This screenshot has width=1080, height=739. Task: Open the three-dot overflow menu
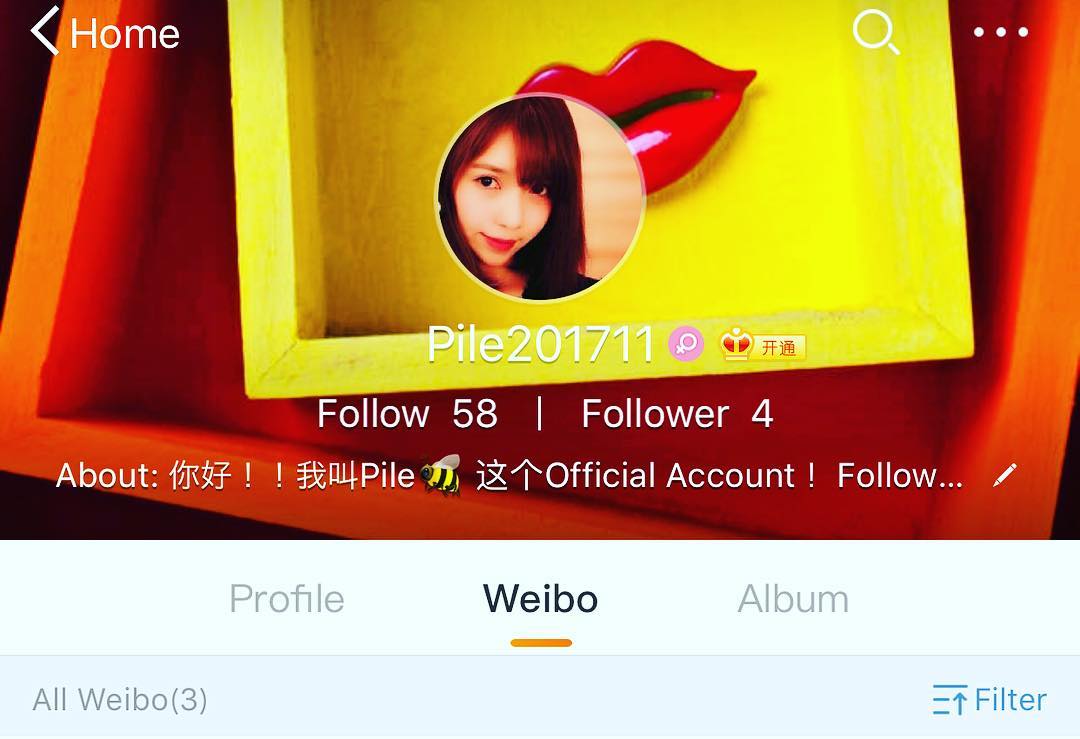tap(1001, 32)
